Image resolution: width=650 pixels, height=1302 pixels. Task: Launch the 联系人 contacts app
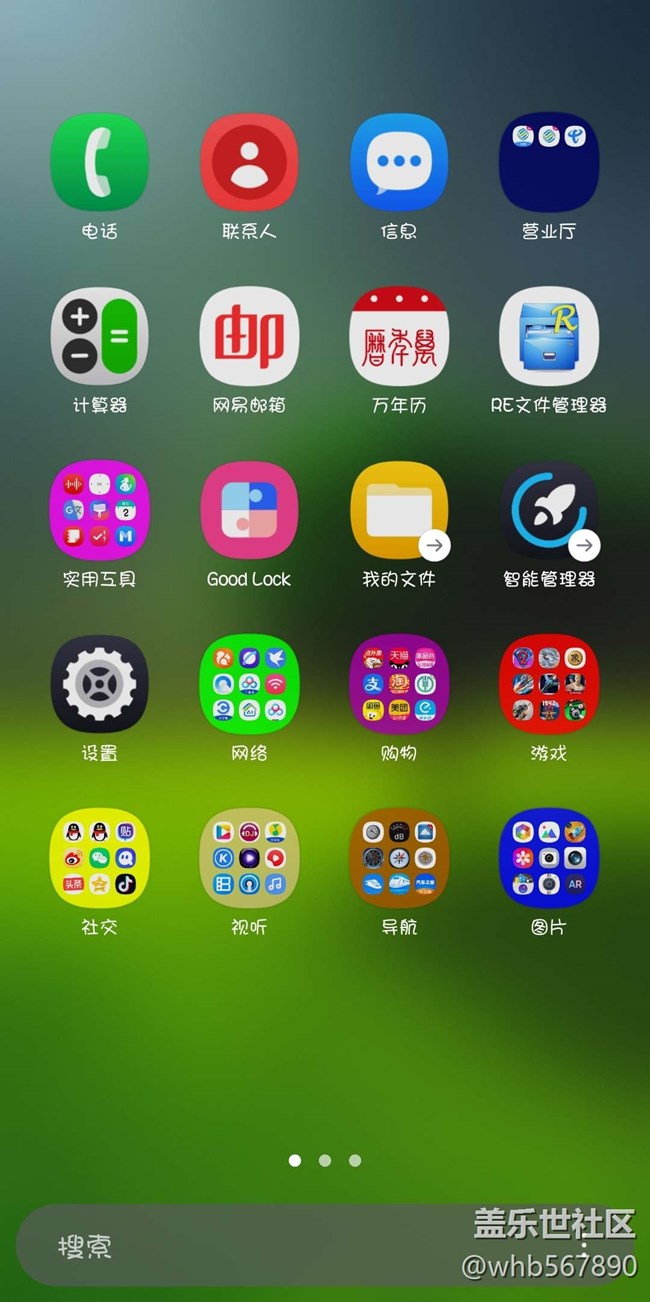point(249,162)
